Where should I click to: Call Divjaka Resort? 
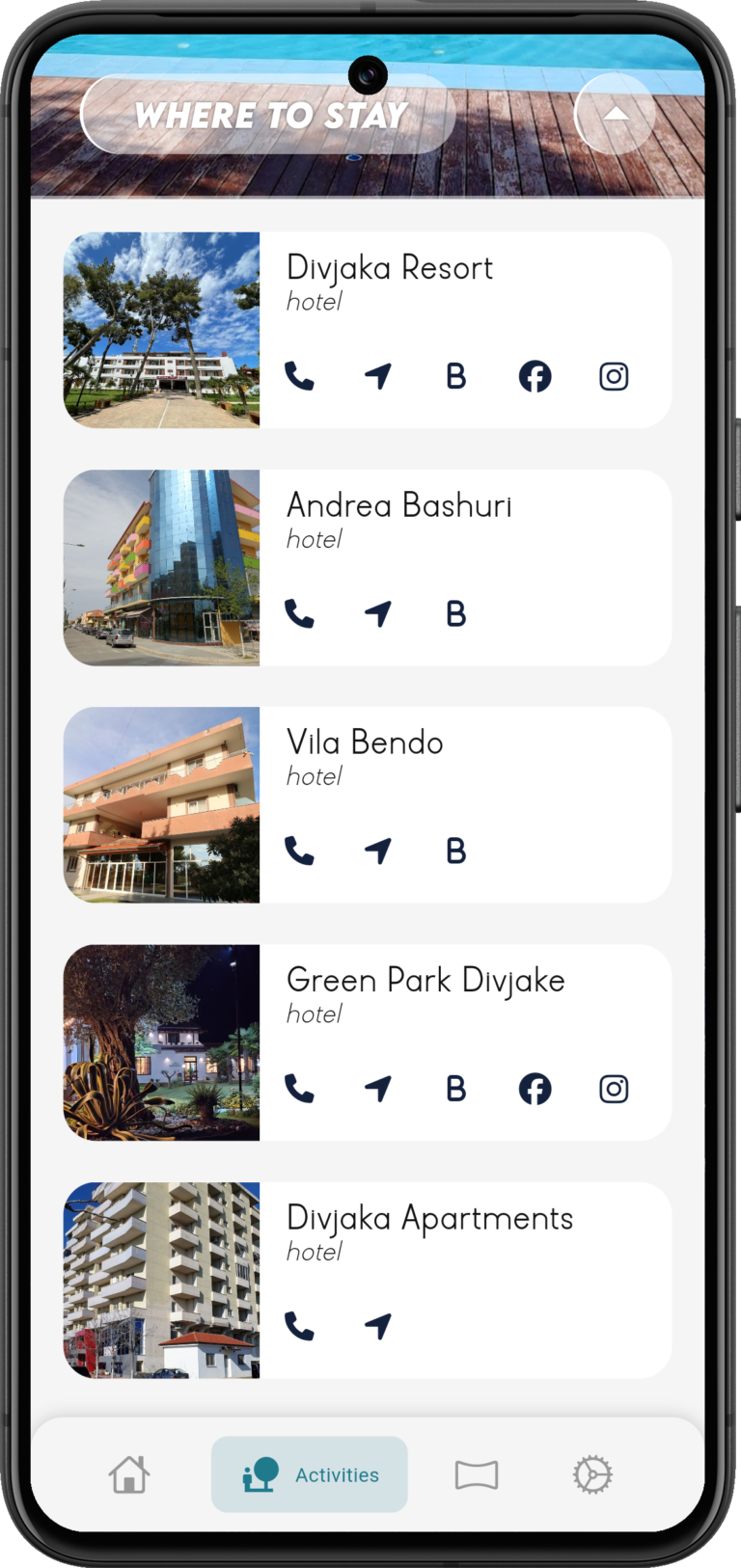tap(299, 376)
